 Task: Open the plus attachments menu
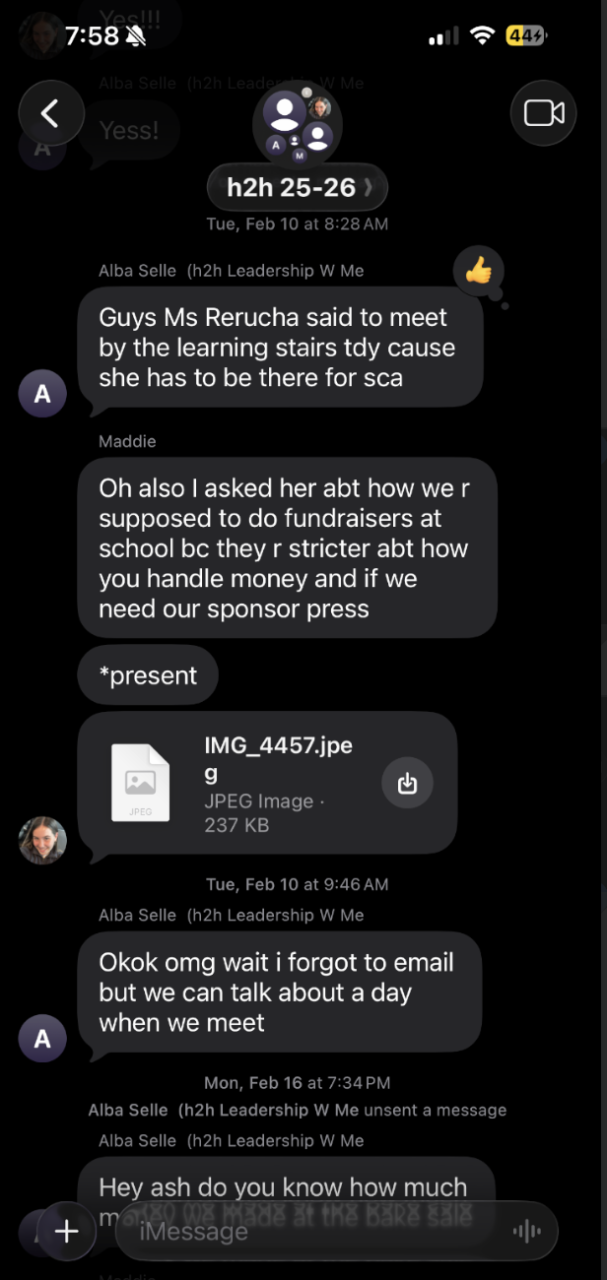pos(66,1231)
